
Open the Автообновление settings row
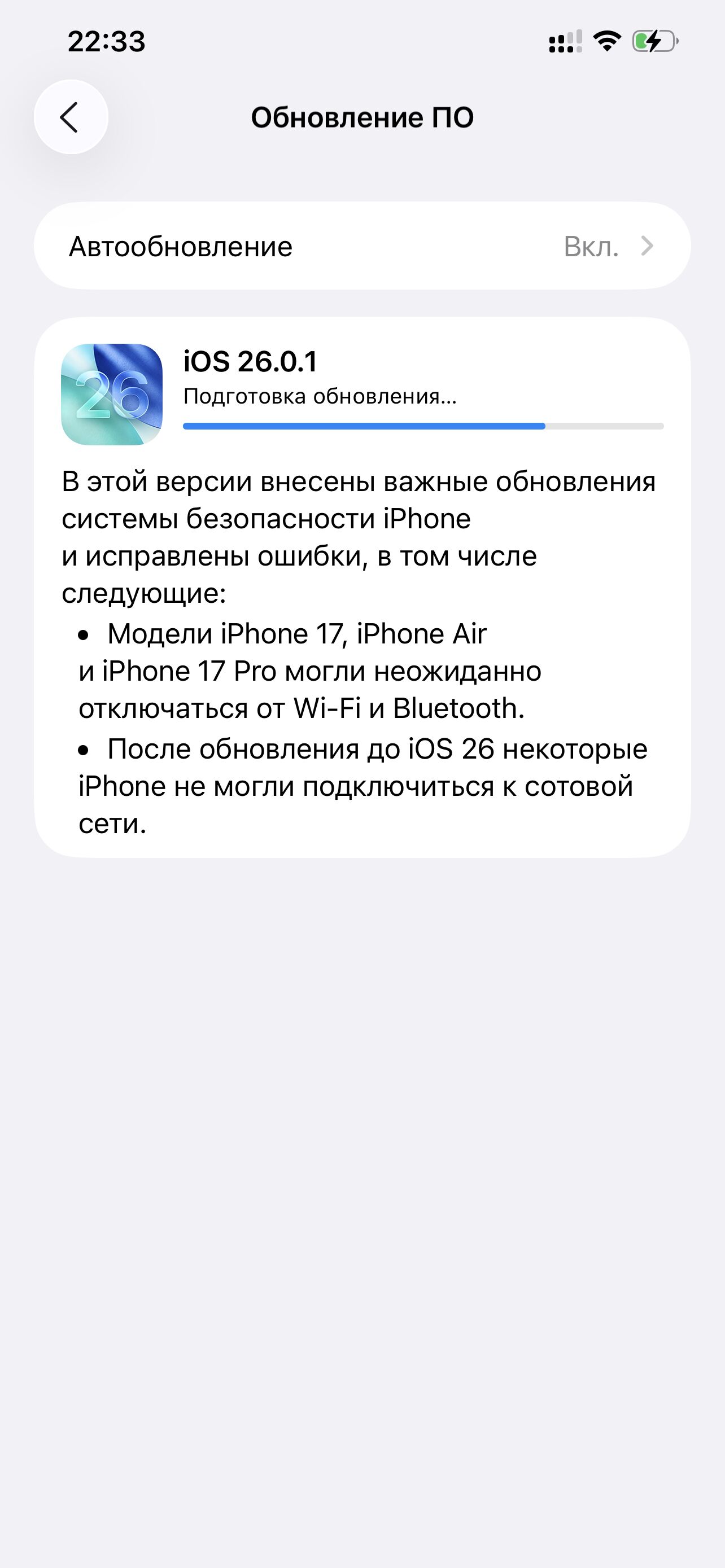coord(361,246)
